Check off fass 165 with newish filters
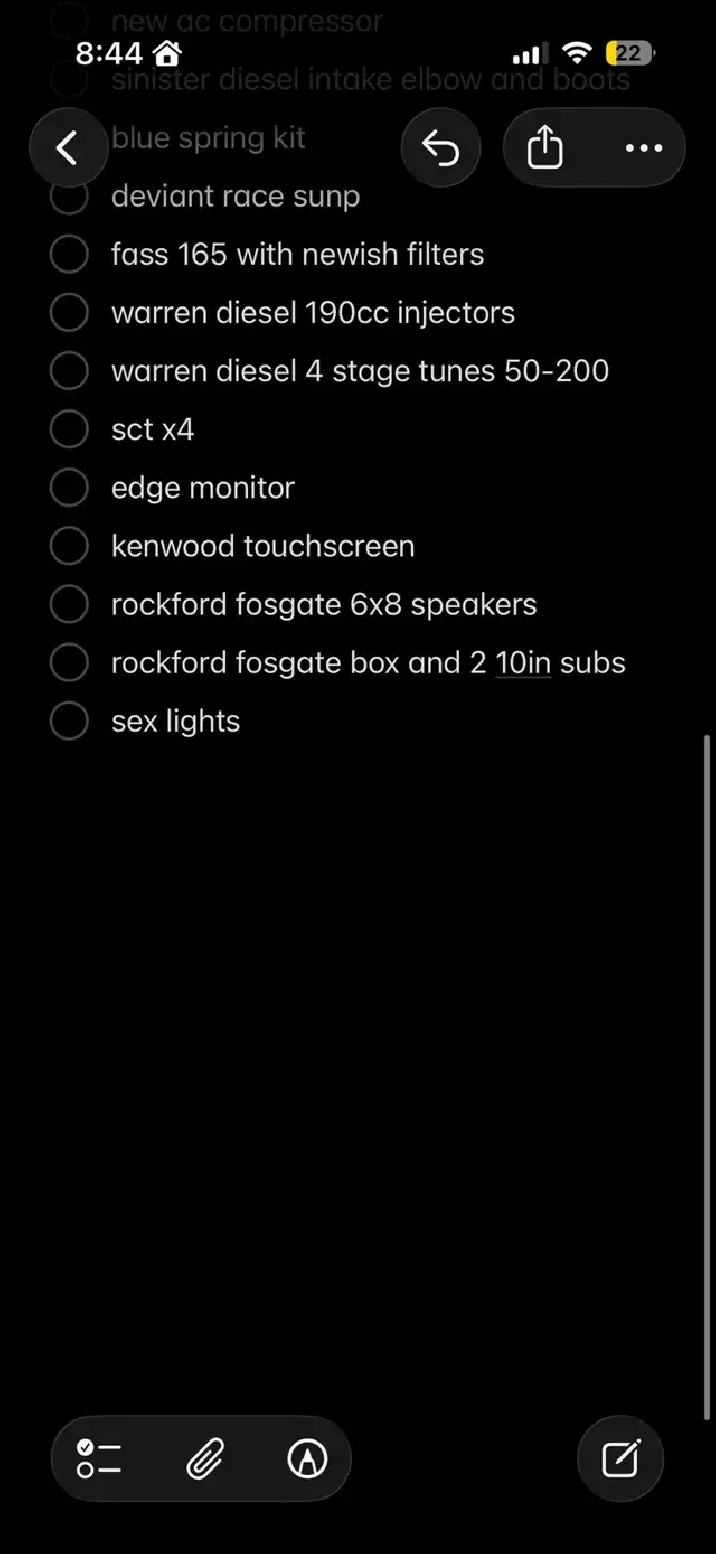Screen dimensions: 716x1554 [x=69, y=254]
